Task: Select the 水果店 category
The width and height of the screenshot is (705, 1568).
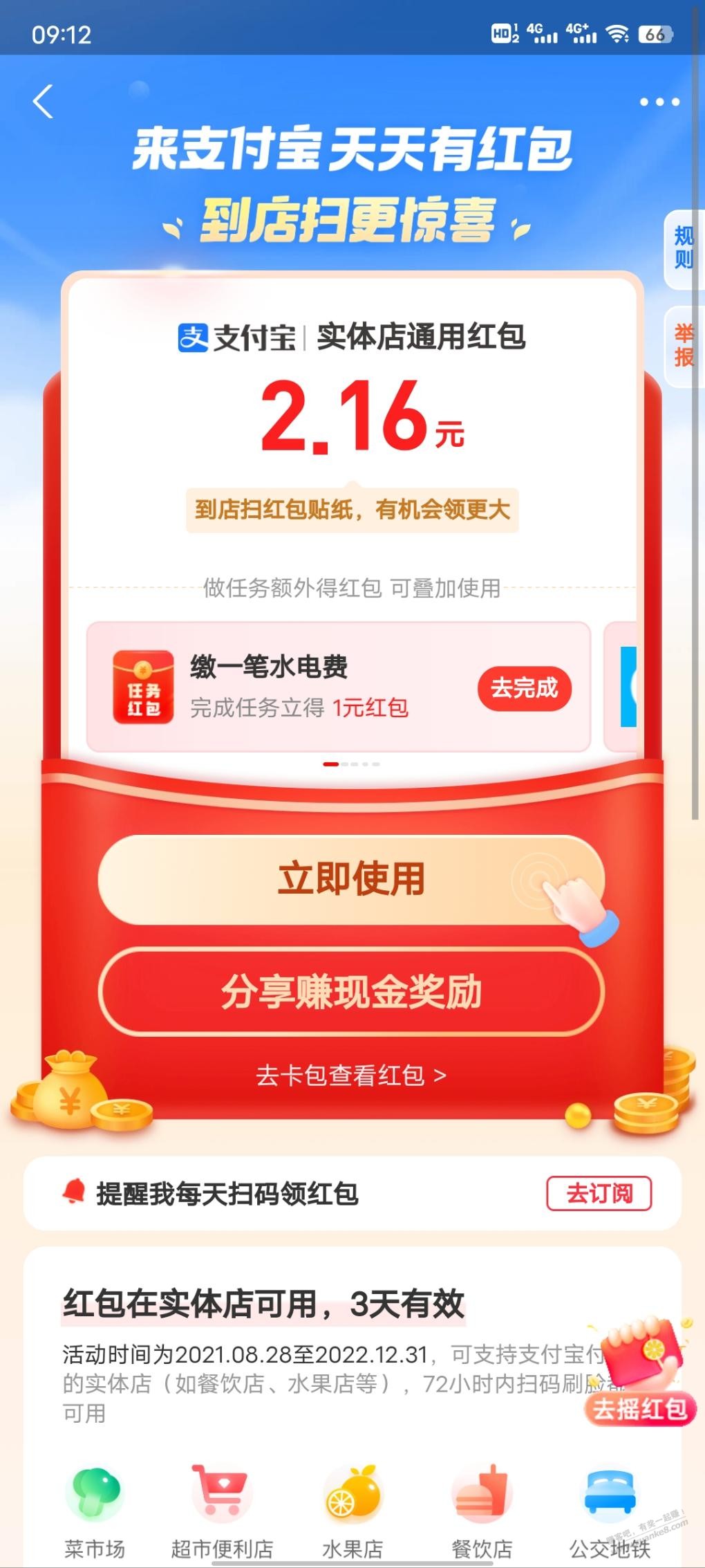Action: (352, 1511)
